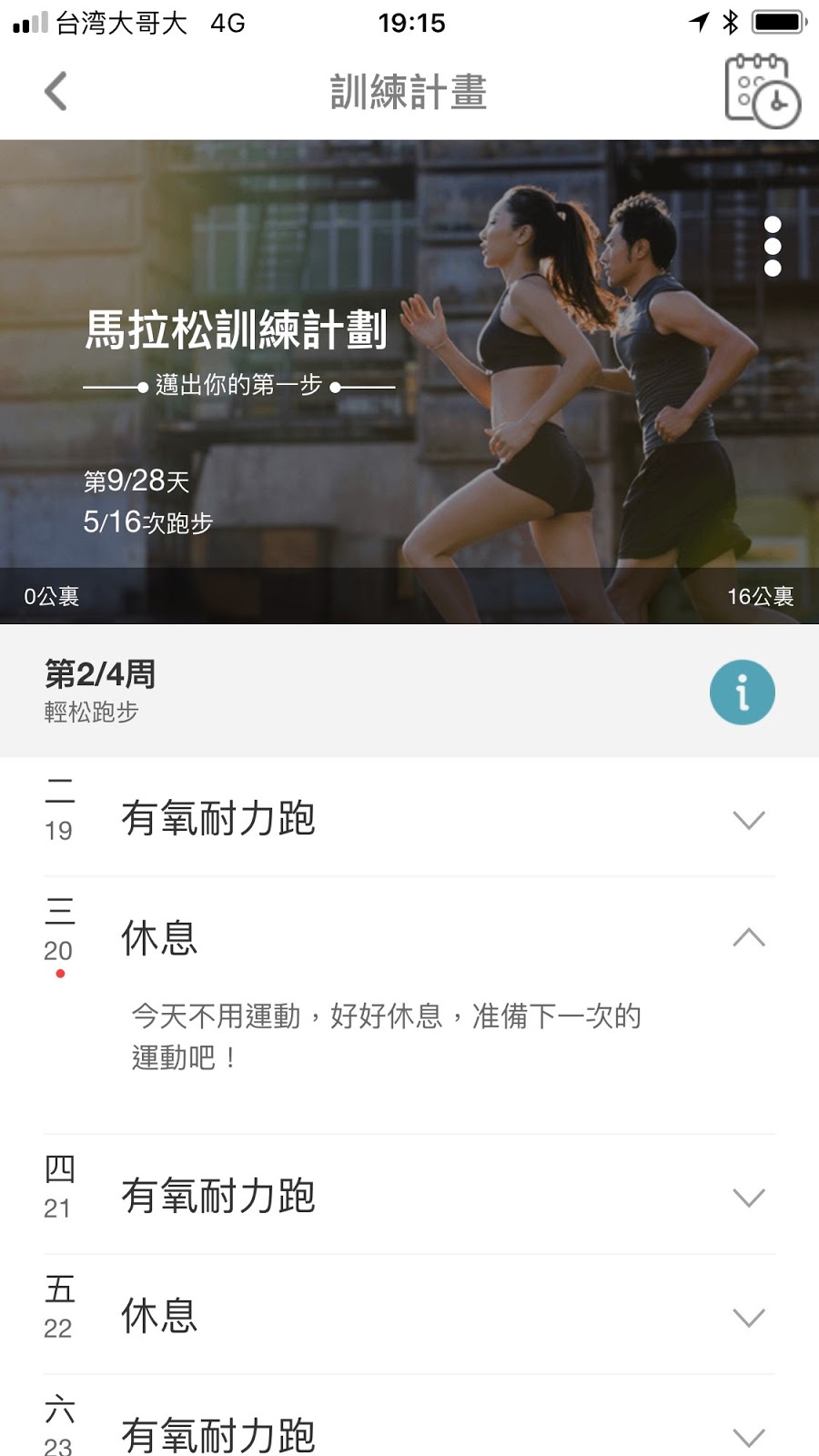Go back from 訓練計畫 screen
The height and width of the screenshot is (1456, 819).
click(x=56, y=92)
